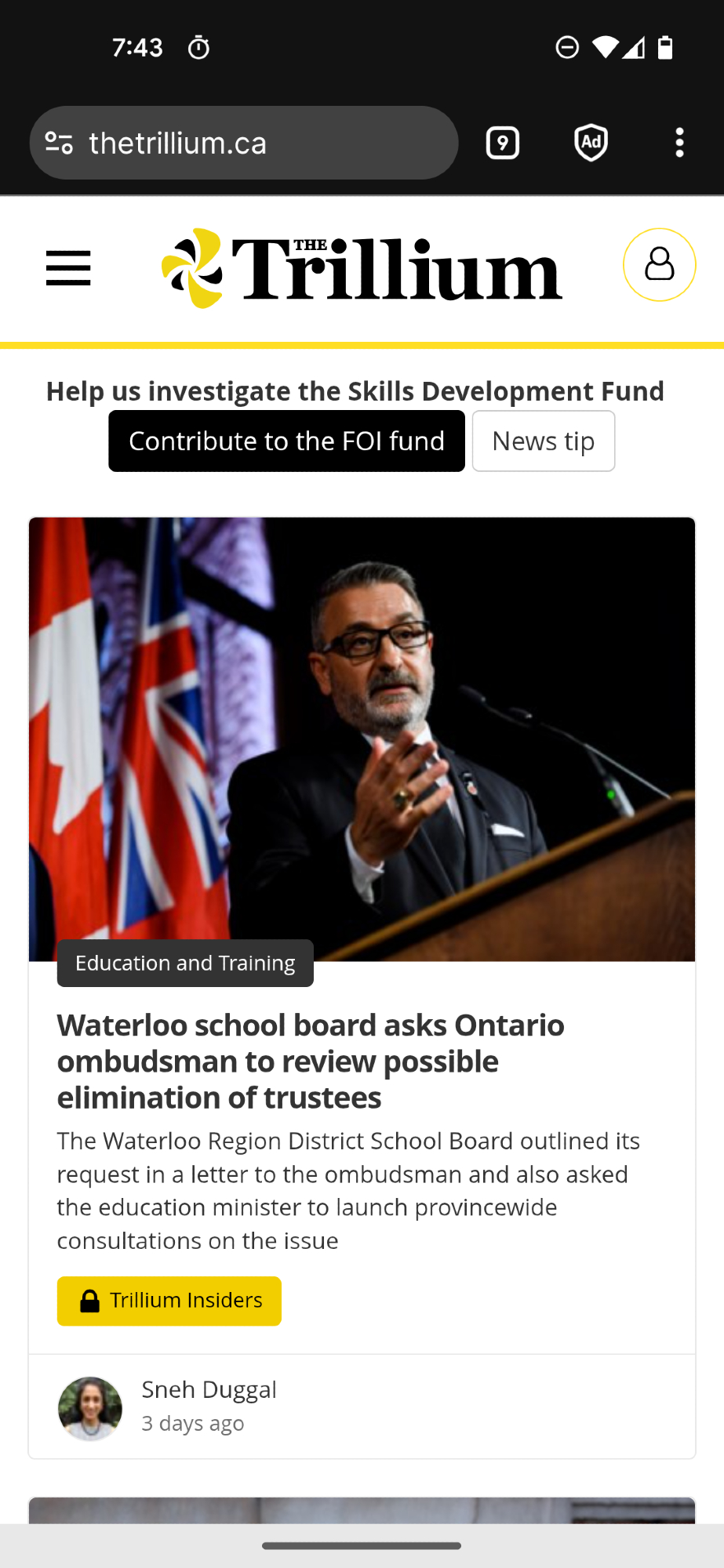The image size is (724, 1568).
Task: View site settings icon in address bar
Action: tap(60, 143)
